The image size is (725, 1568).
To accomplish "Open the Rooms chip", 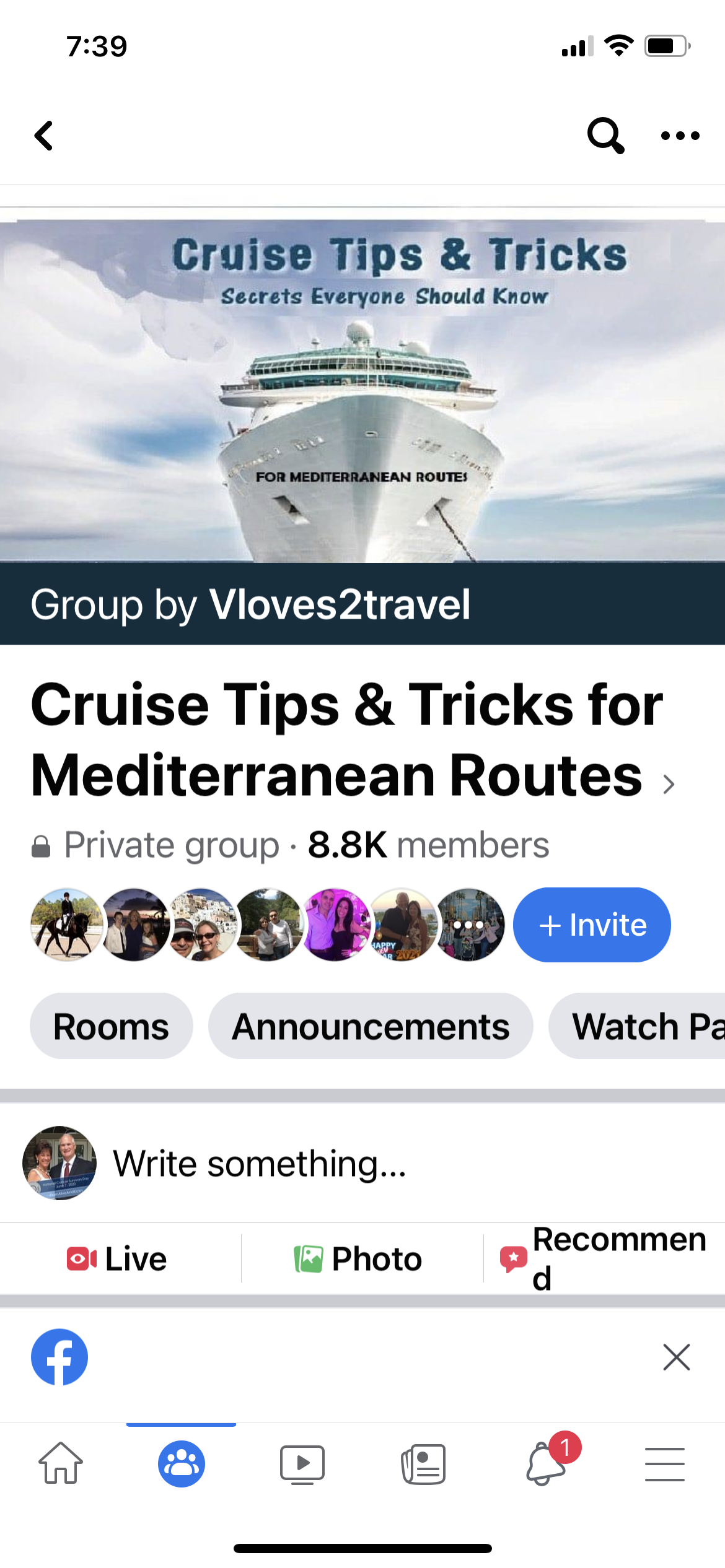I will click(112, 1026).
